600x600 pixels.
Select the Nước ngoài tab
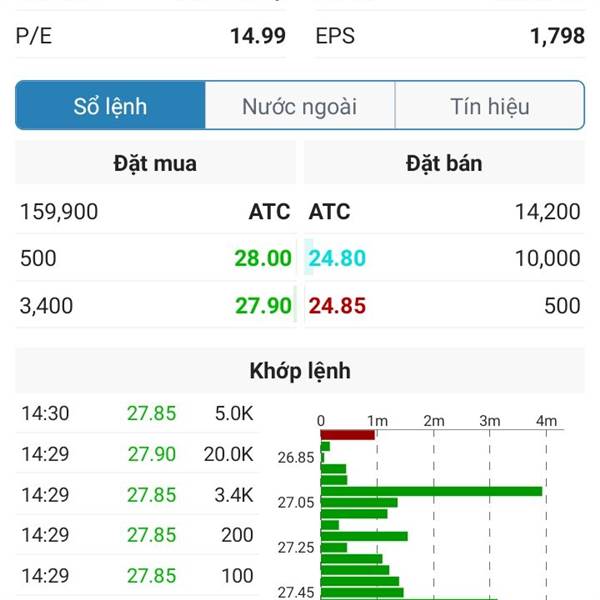(299, 106)
